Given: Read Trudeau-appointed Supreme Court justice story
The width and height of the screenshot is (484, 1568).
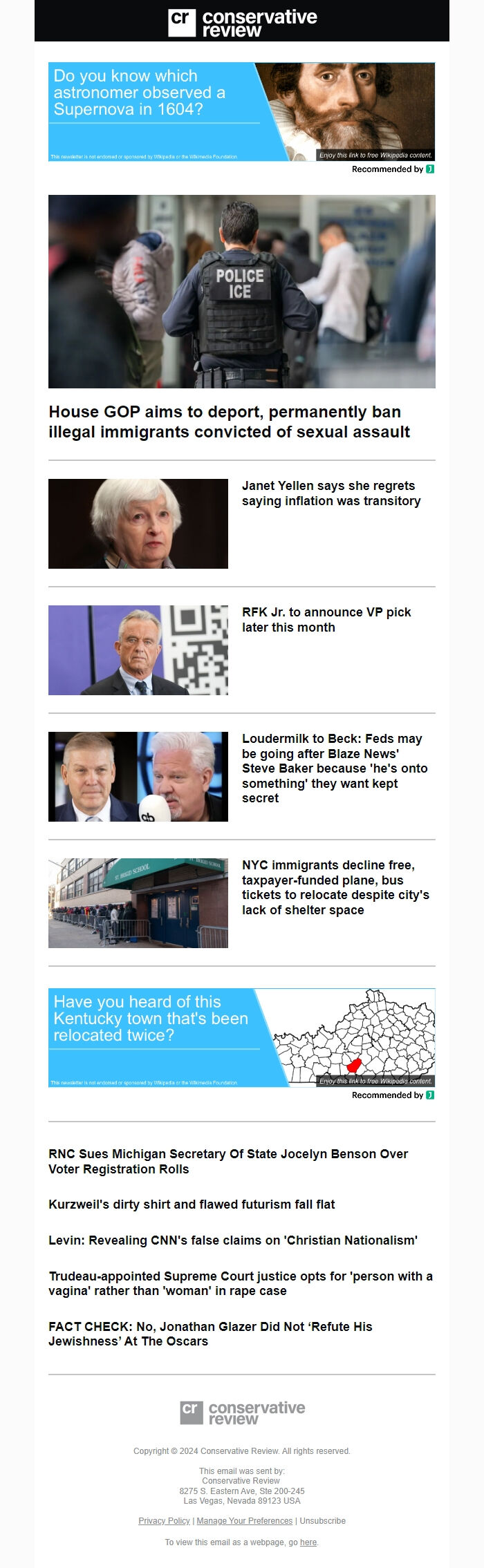Looking at the screenshot, I should point(240,1283).
